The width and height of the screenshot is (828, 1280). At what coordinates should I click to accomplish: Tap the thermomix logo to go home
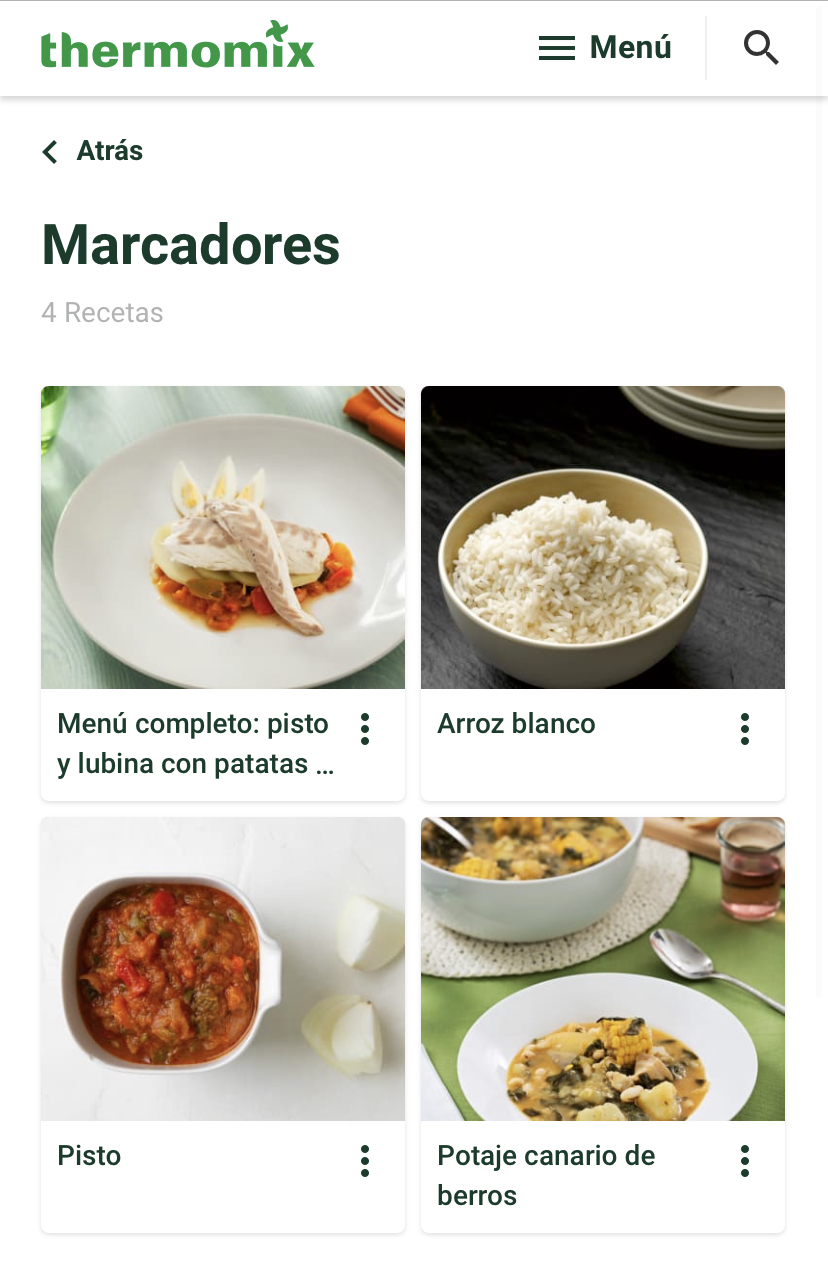coord(178,47)
